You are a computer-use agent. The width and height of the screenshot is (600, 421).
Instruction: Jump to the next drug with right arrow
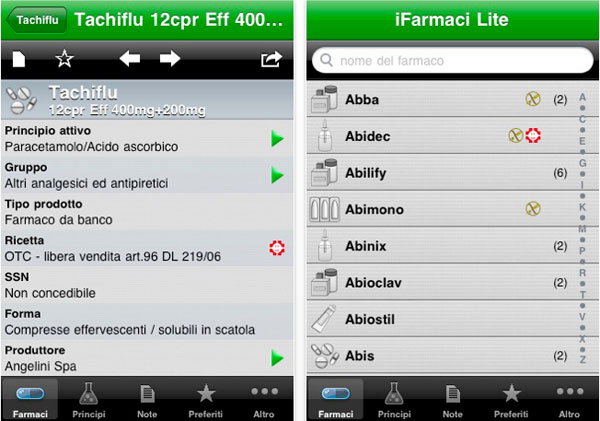point(169,60)
